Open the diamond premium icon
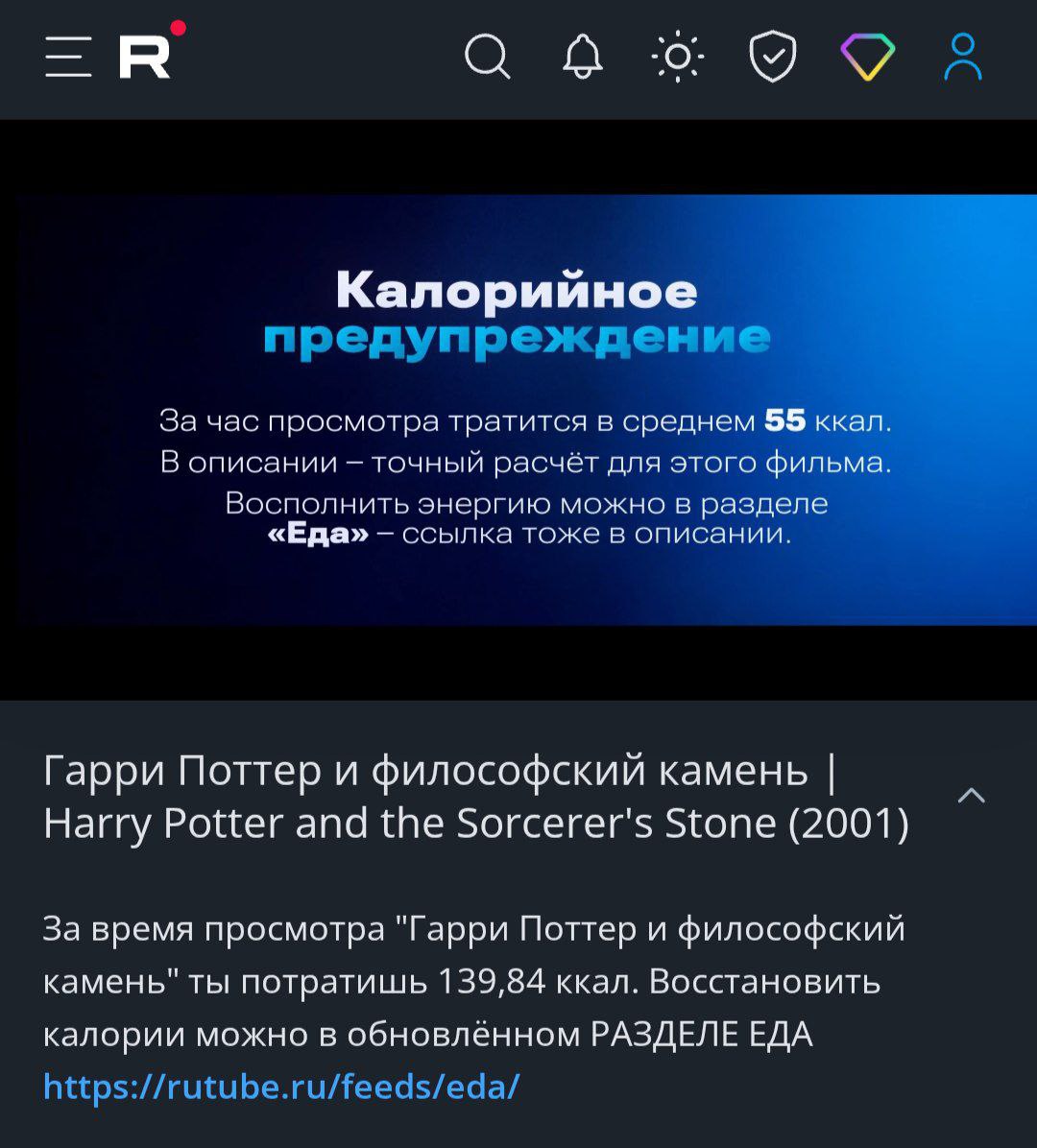The image size is (1037, 1148). tap(867, 58)
